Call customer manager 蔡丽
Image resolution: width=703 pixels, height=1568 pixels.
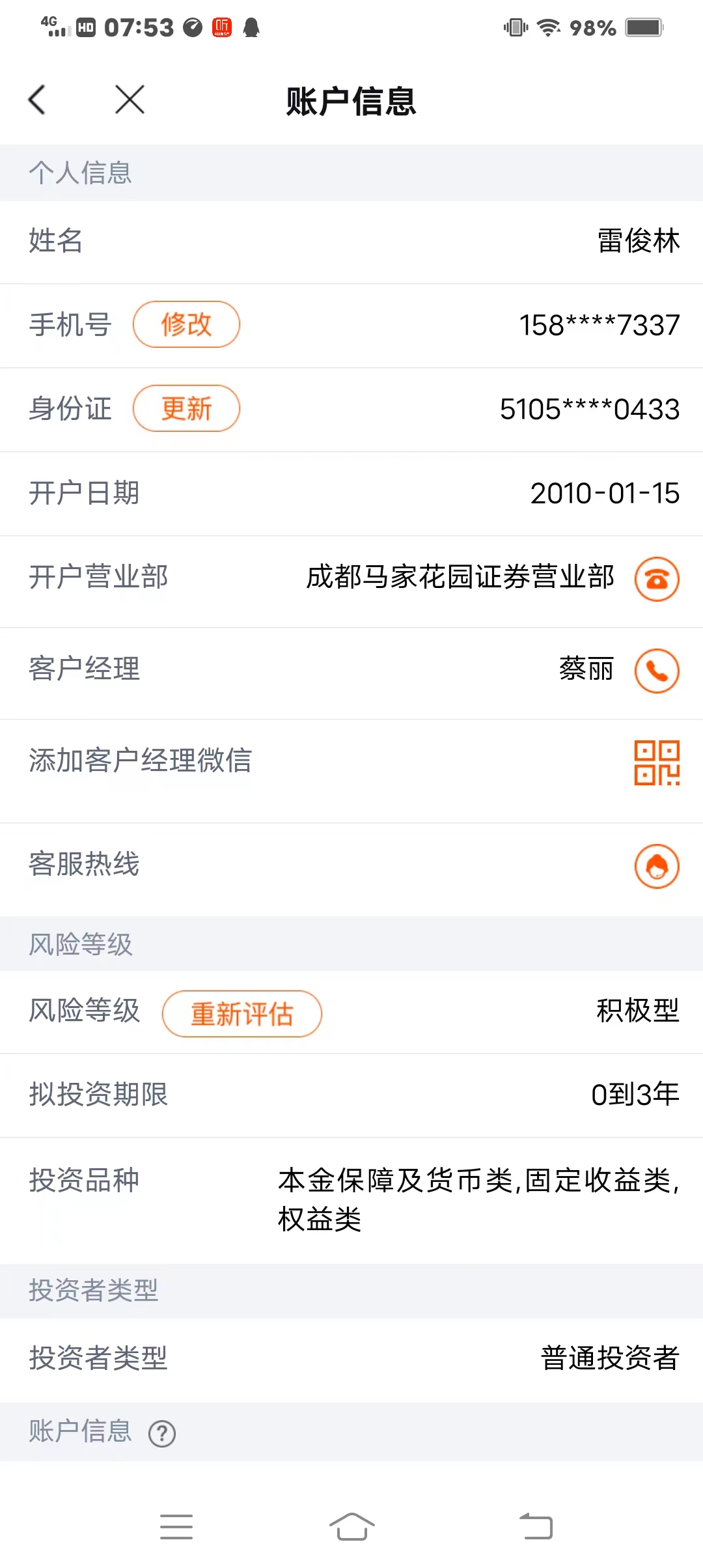[x=657, y=671]
